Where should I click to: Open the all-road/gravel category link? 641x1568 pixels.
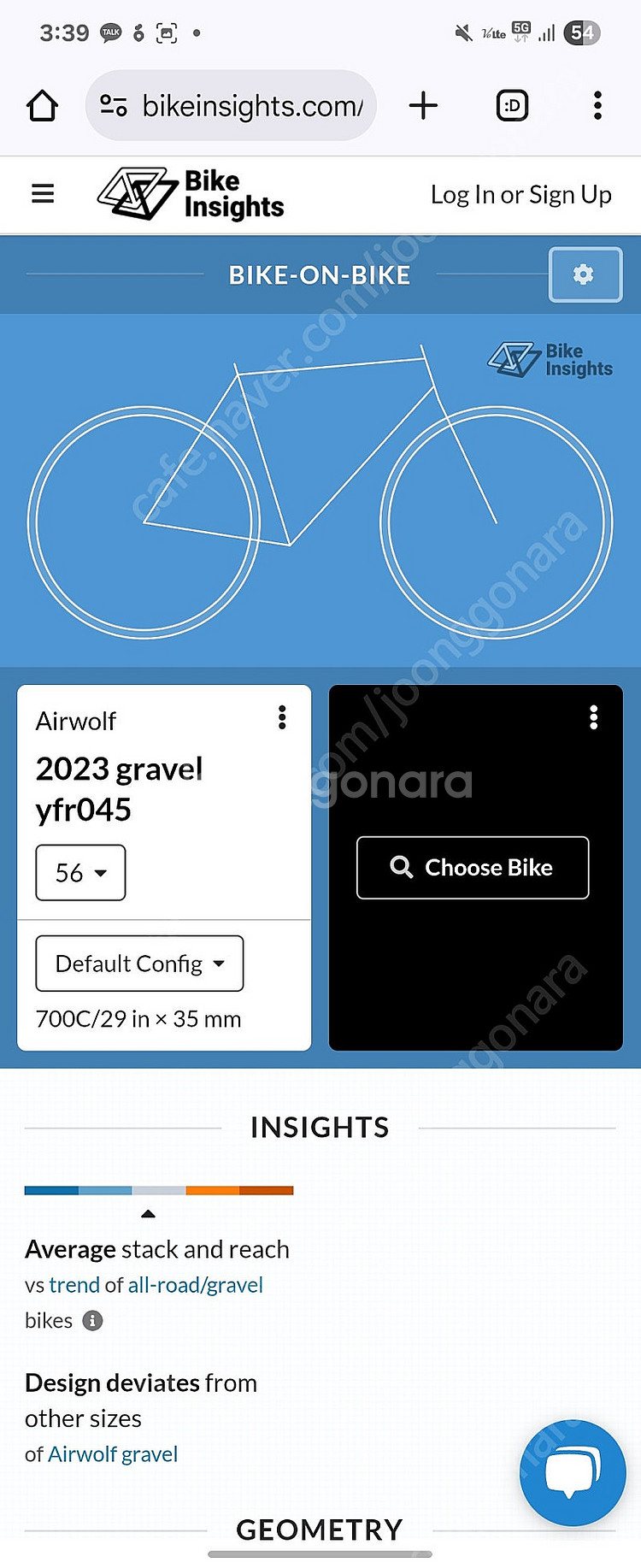[x=196, y=1285]
